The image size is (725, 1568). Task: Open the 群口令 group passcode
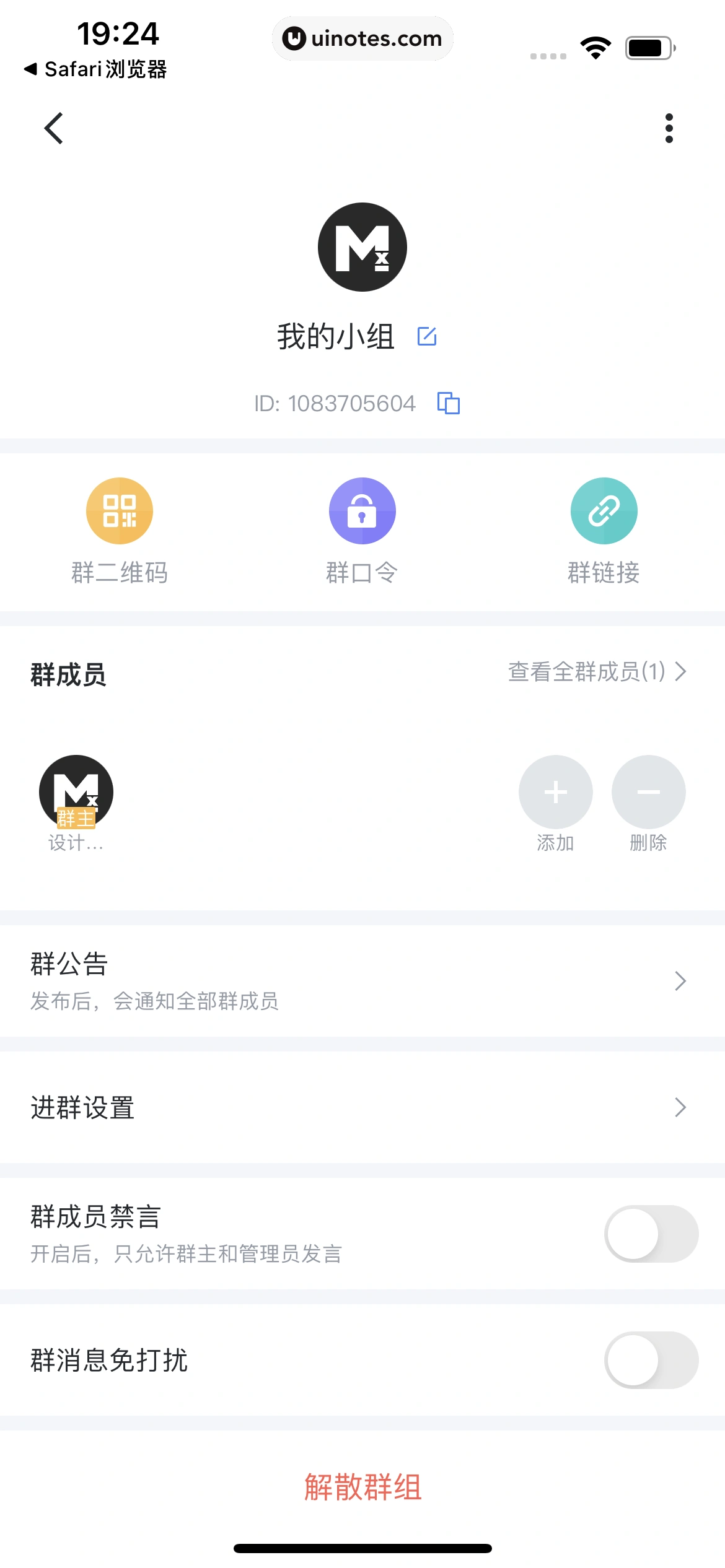pyautogui.click(x=362, y=511)
